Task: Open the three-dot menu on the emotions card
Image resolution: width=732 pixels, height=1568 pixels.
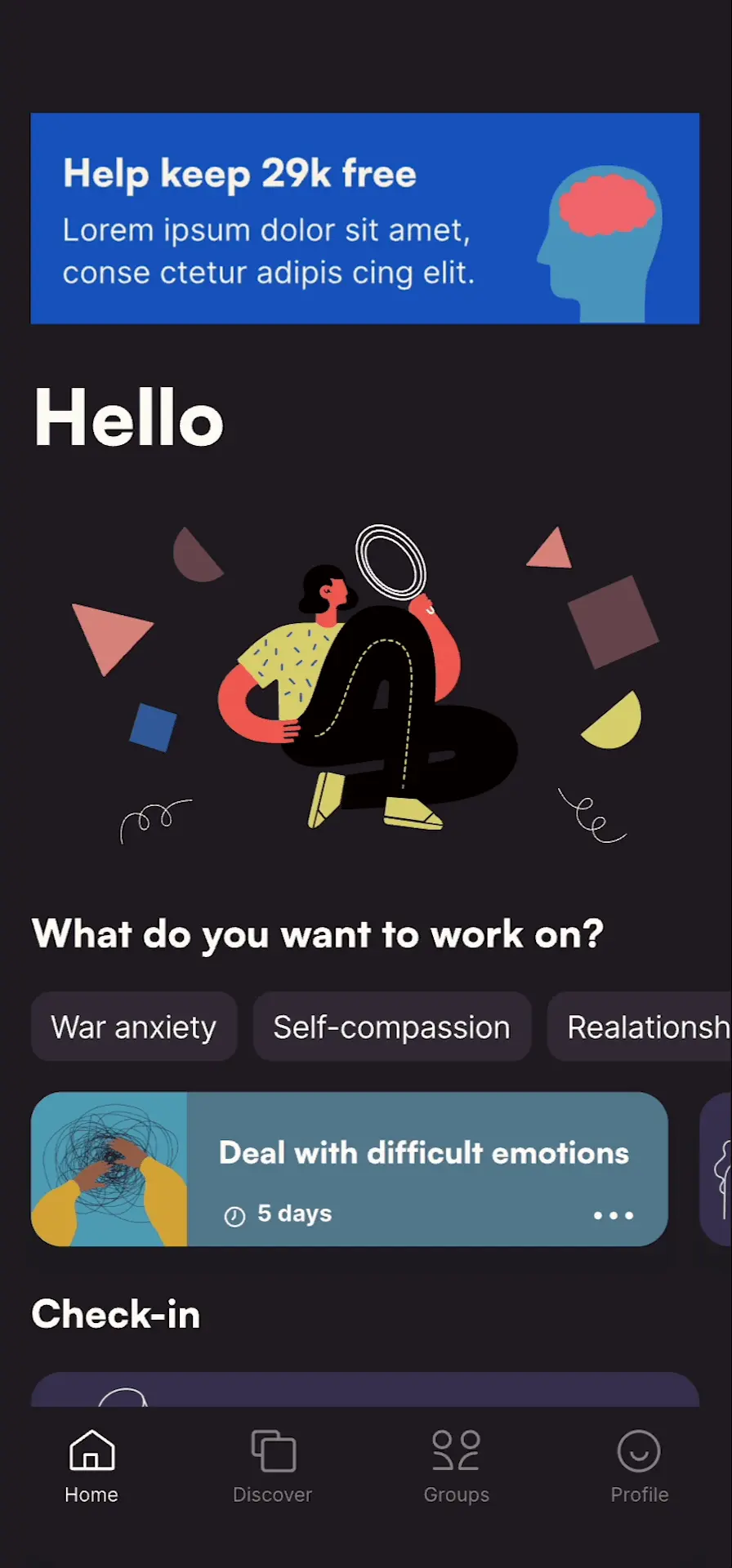Action: click(613, 1215)
